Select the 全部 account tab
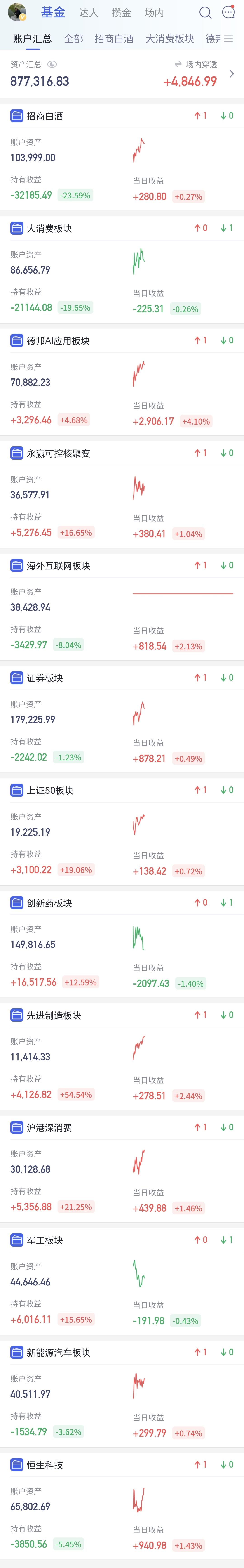The image size is (244, 1568). [x=74, y=38]
